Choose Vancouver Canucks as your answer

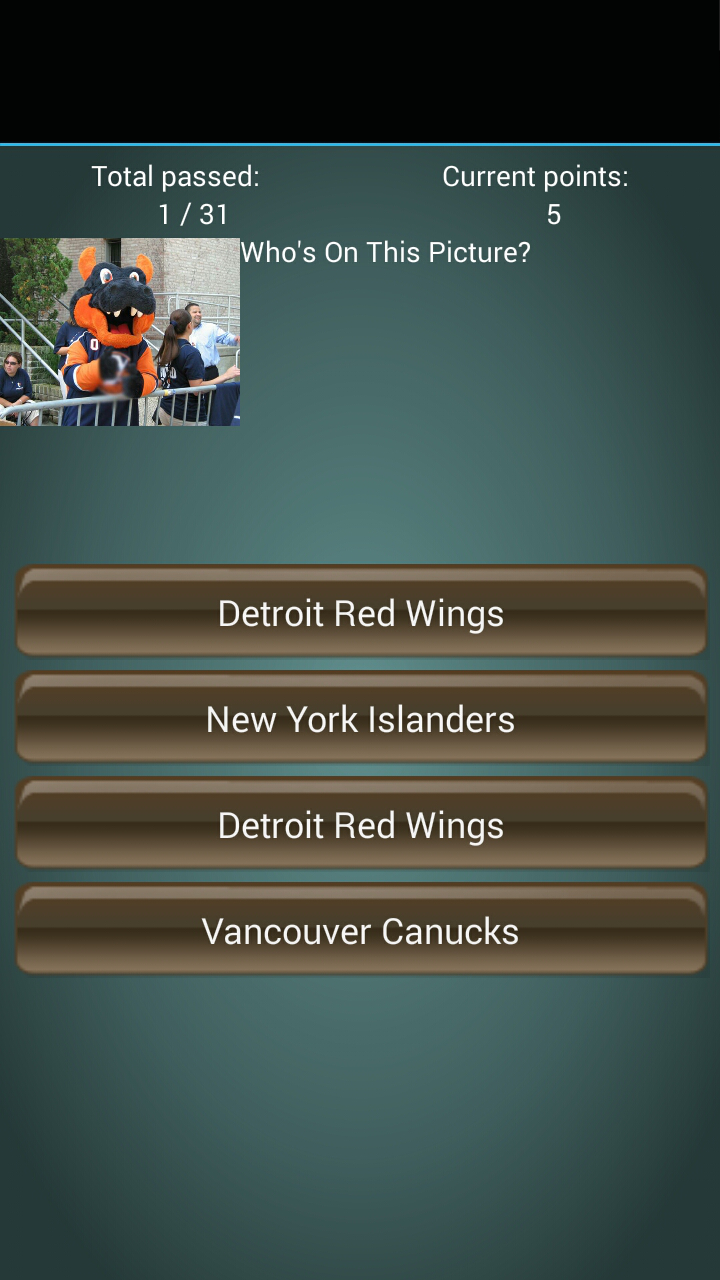[x=360, y=930]
